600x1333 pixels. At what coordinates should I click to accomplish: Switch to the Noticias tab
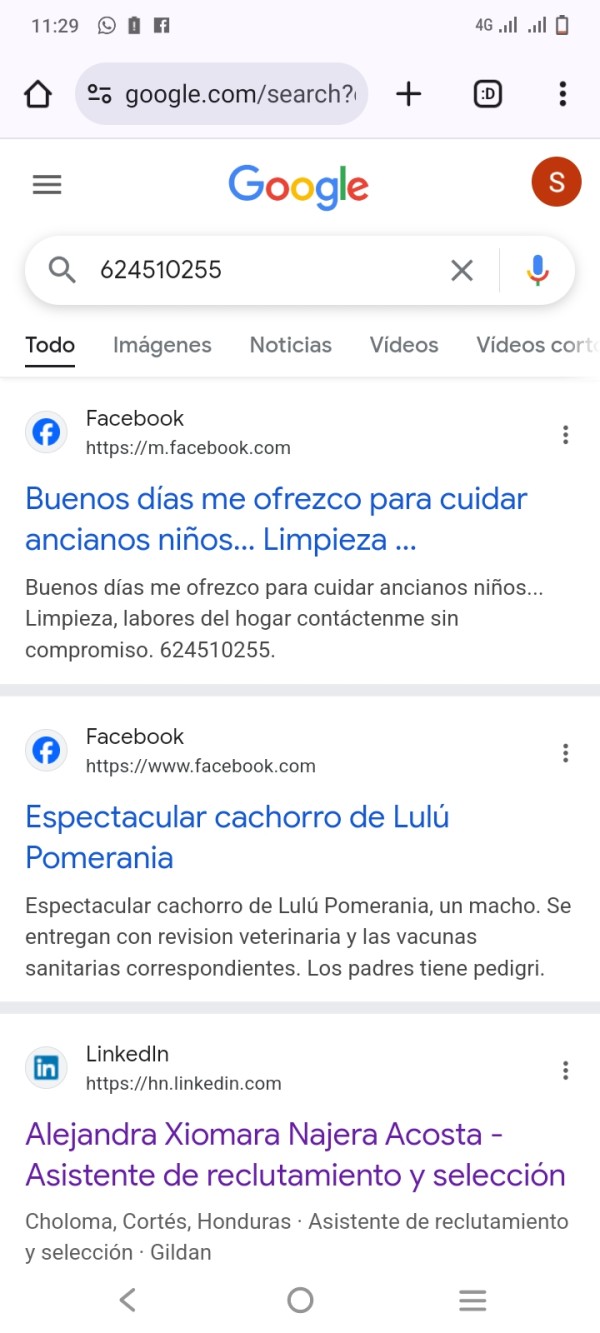pos(290,345)
